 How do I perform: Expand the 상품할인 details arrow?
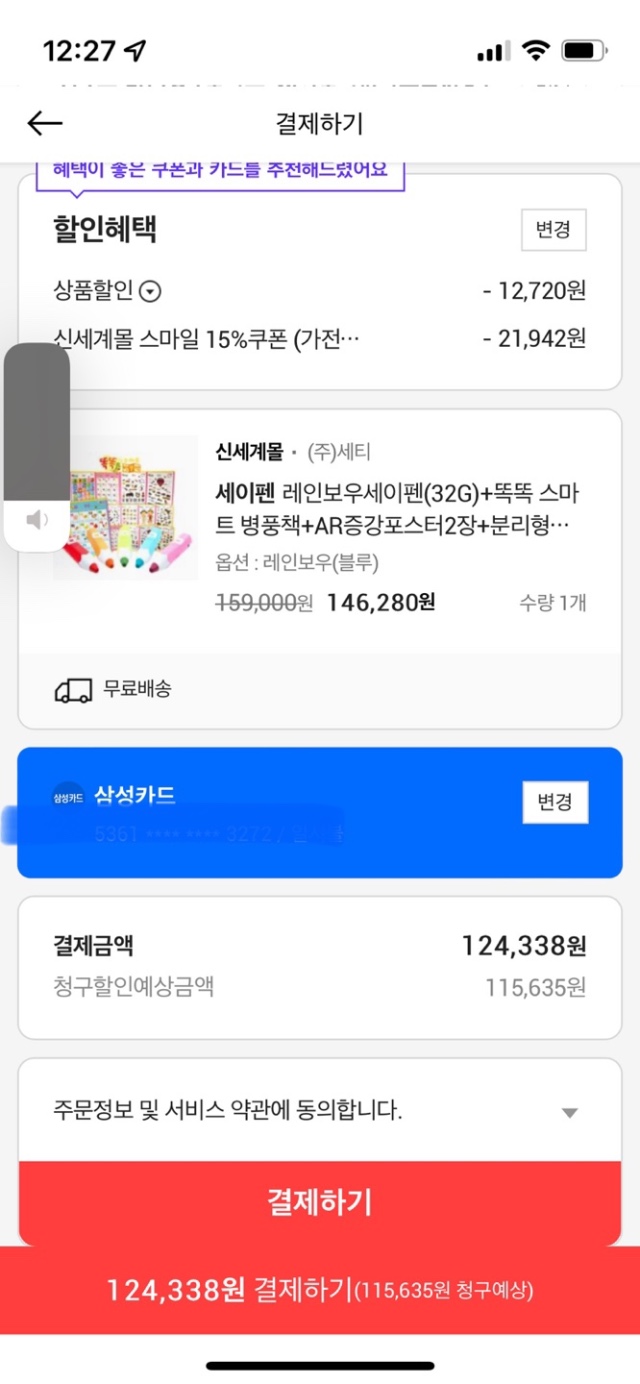151,292
